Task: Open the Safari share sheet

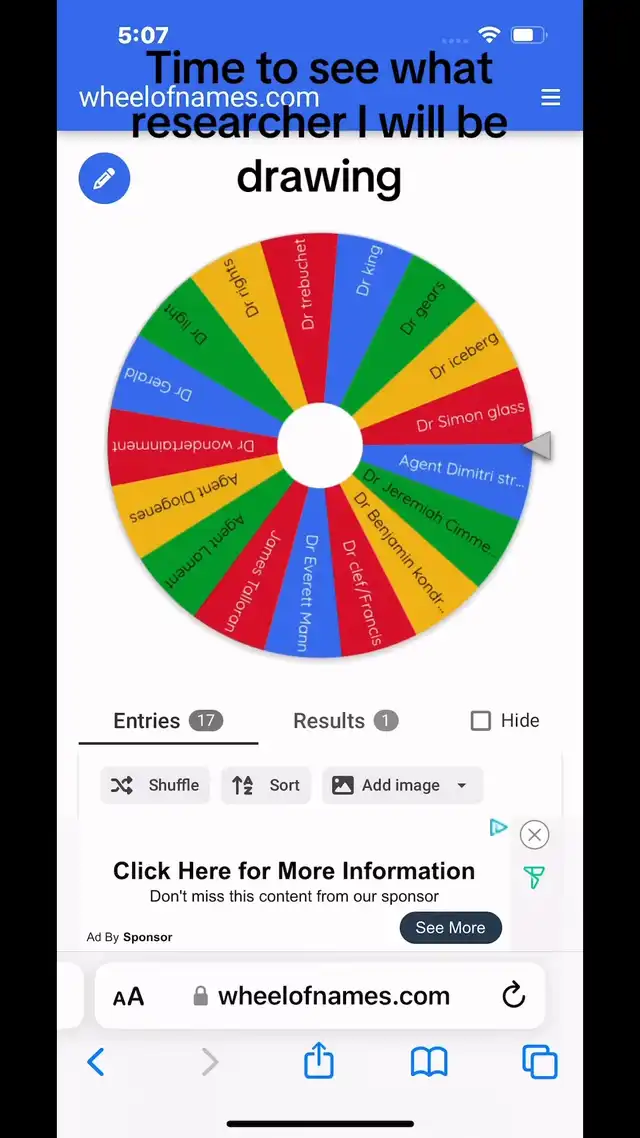Action: pos(319,1060)
